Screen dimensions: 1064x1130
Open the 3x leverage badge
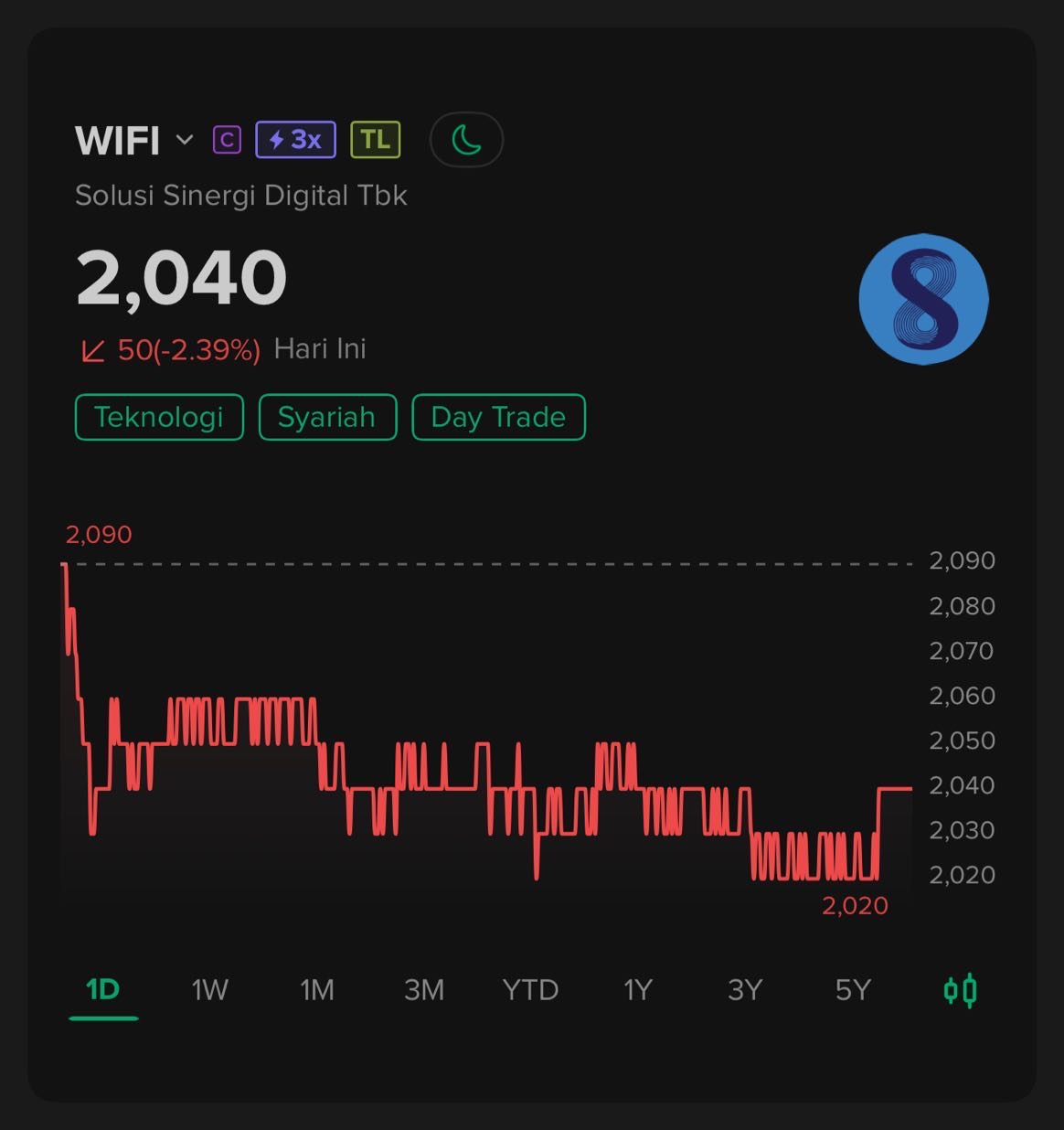pos(295,140)
